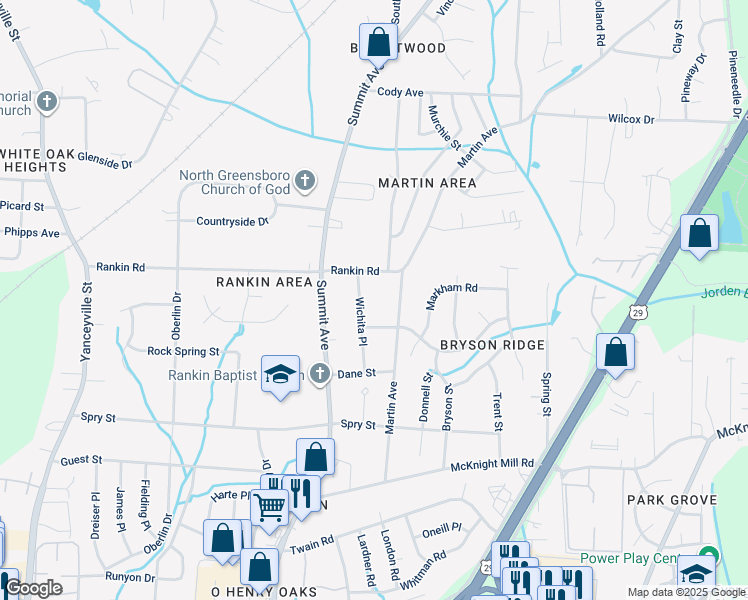Select the North Greensboro Church of God marker
The height and width of the screenshot is (600, 748).
pos(305,182)
